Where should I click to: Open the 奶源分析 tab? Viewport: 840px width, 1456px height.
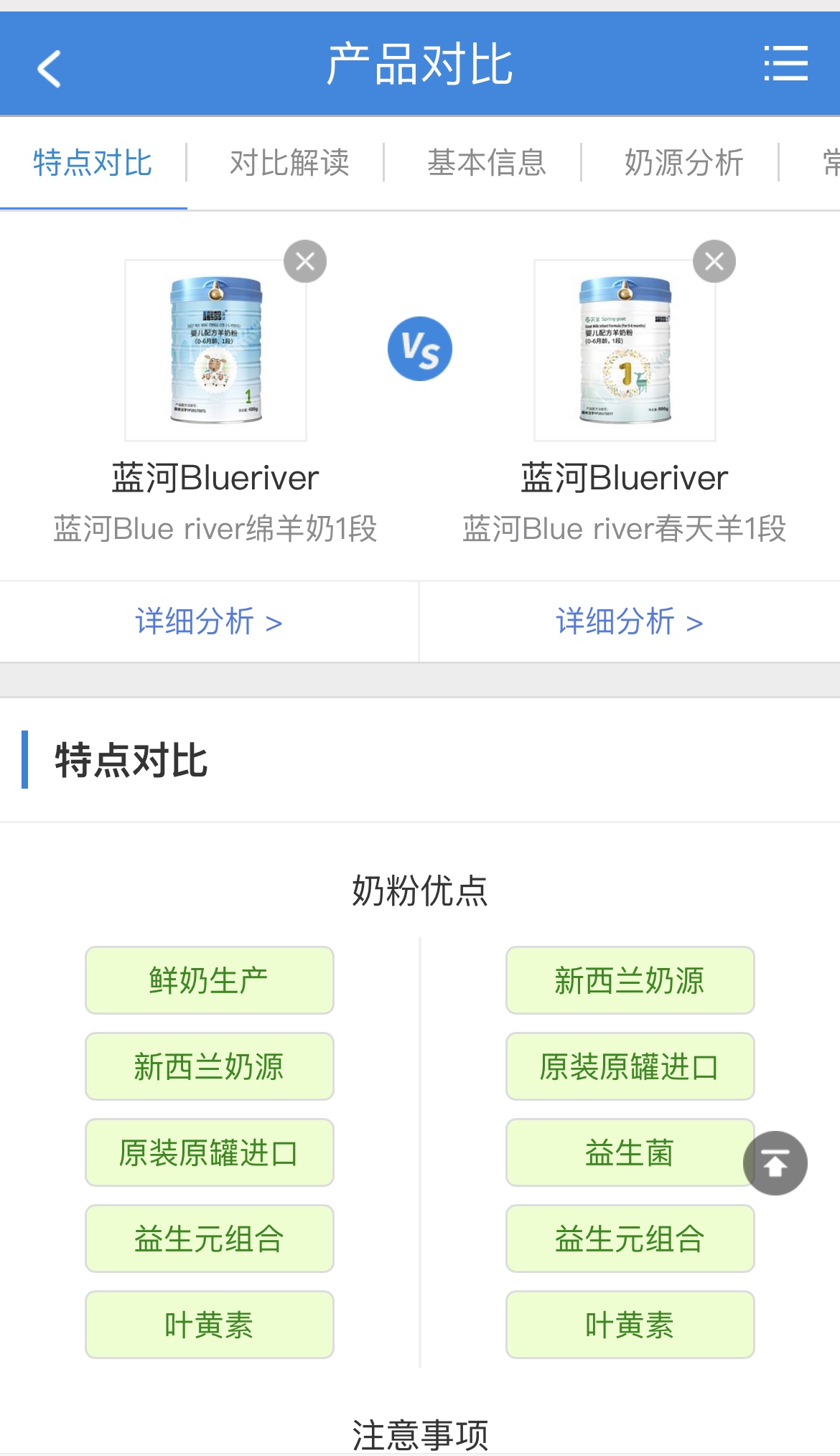tap(683, 163)
